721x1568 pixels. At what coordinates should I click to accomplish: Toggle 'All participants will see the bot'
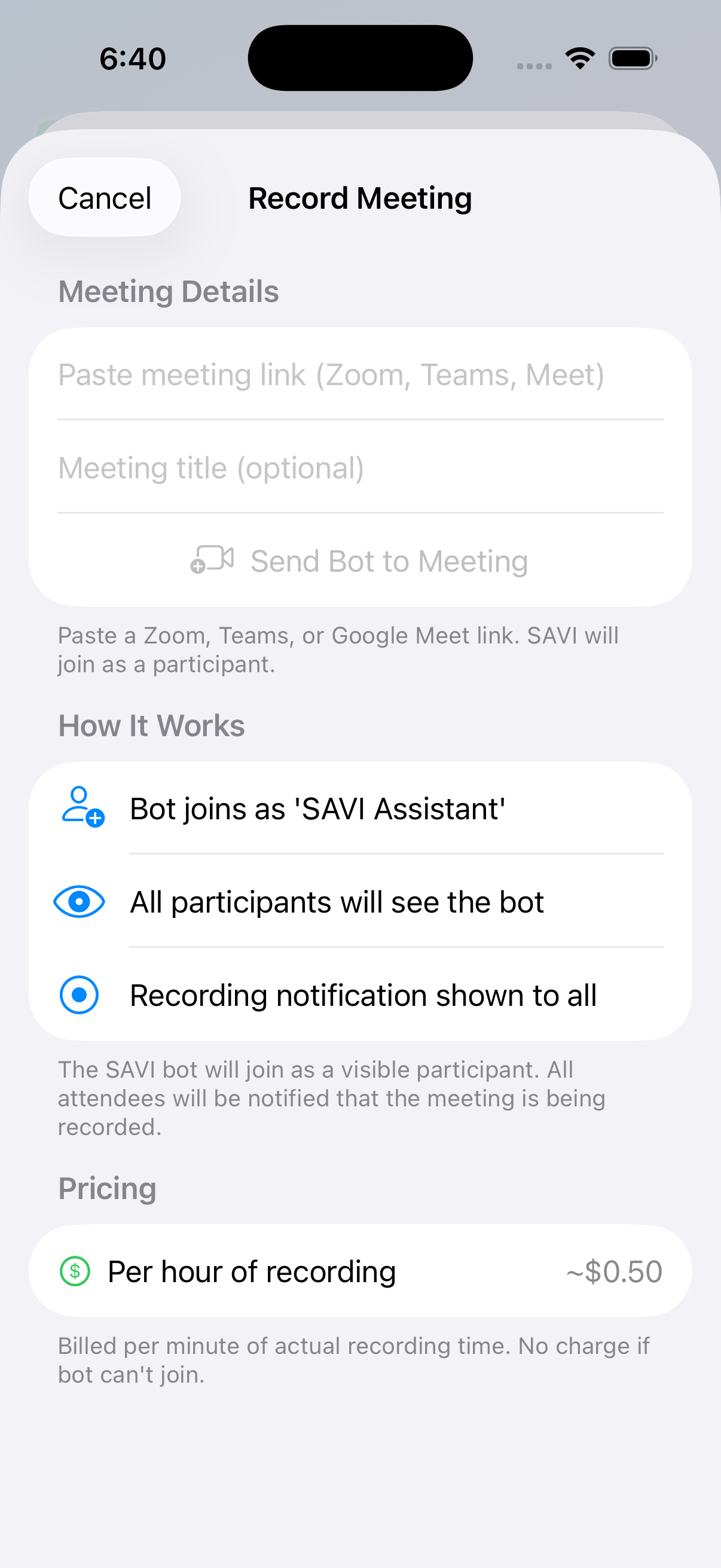point(337,902)
